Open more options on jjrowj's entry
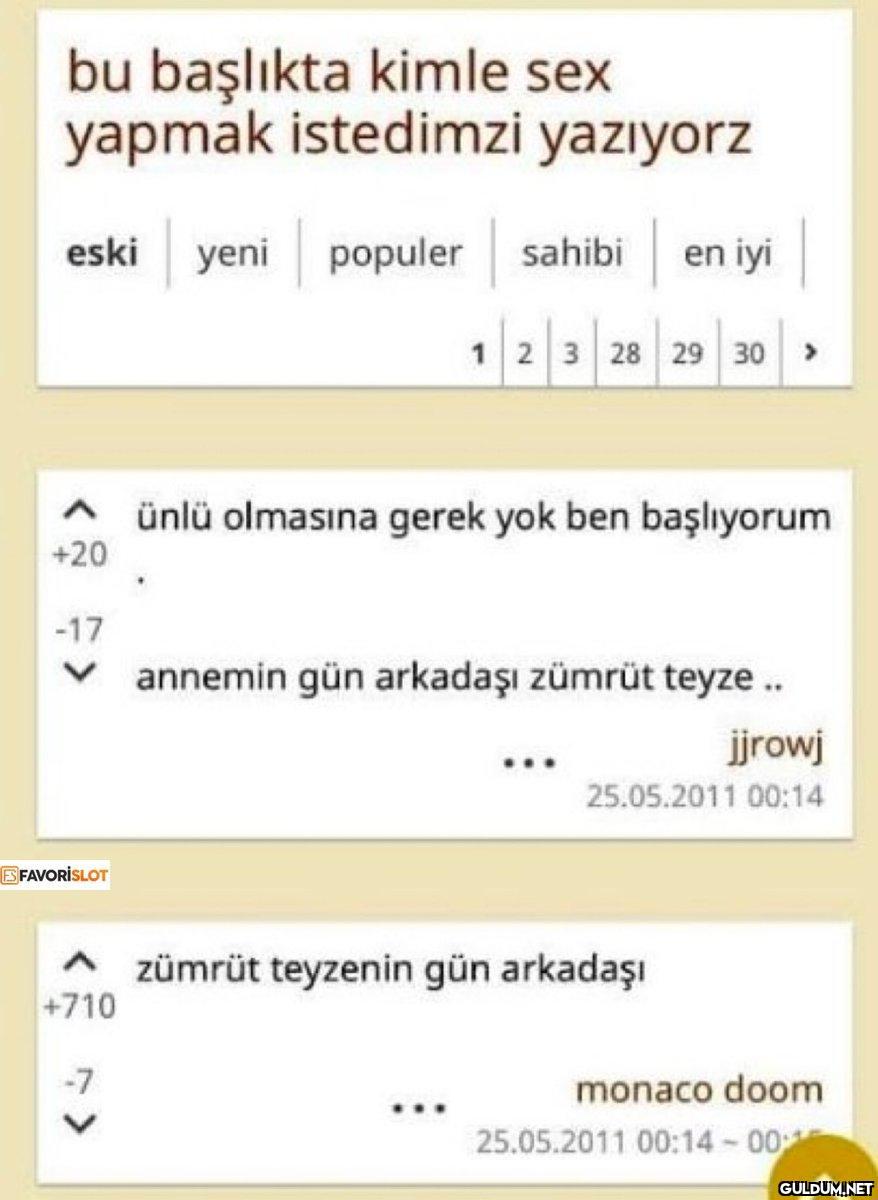The image size is (878, 1200). point(529,763)
